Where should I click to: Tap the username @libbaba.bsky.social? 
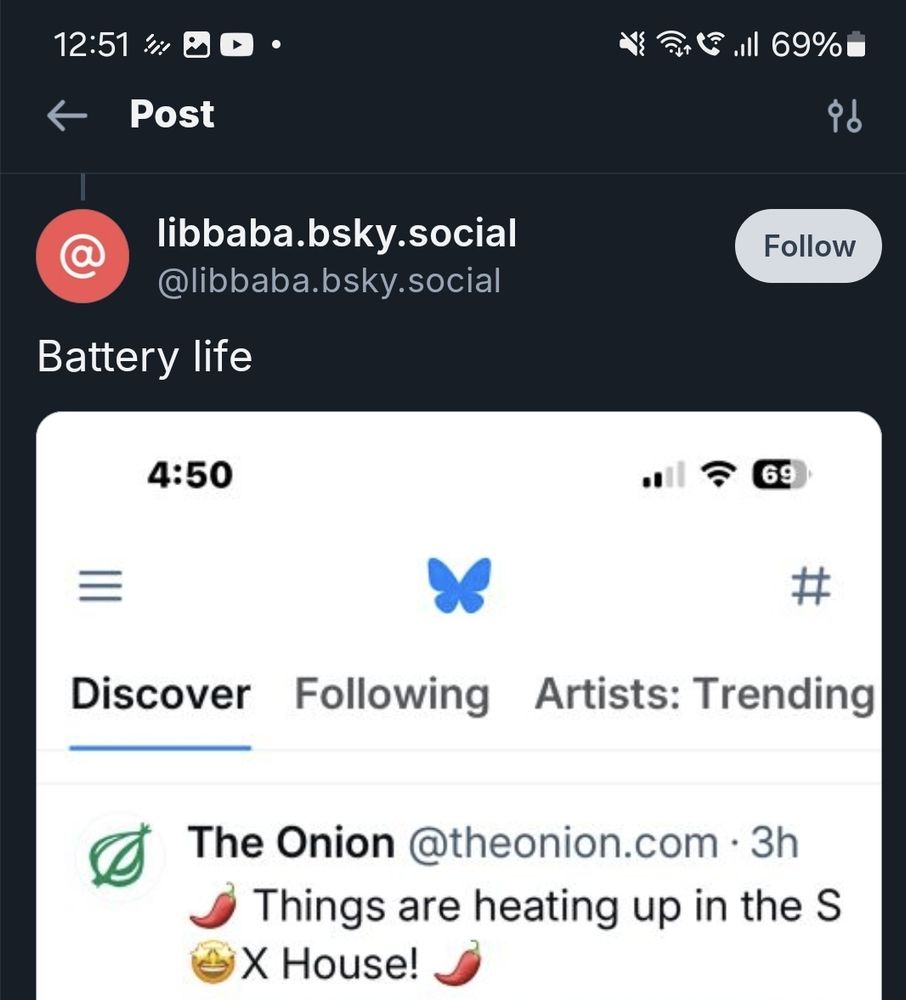pos(329,280)
